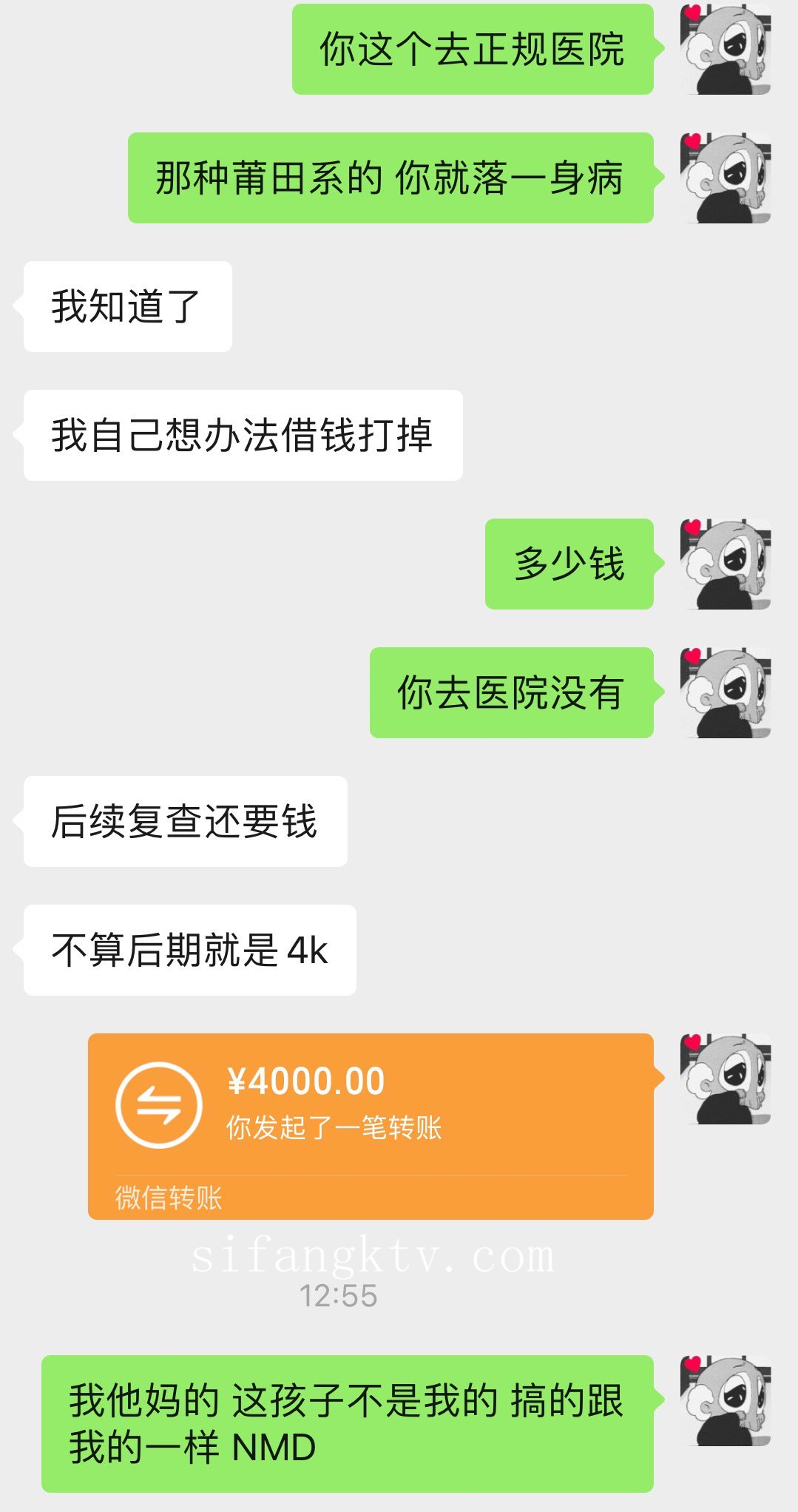Tap the avatar beside the message '多少钱'
The width and height of the screenshot is (798, 1512).
[x=725, y=564]
